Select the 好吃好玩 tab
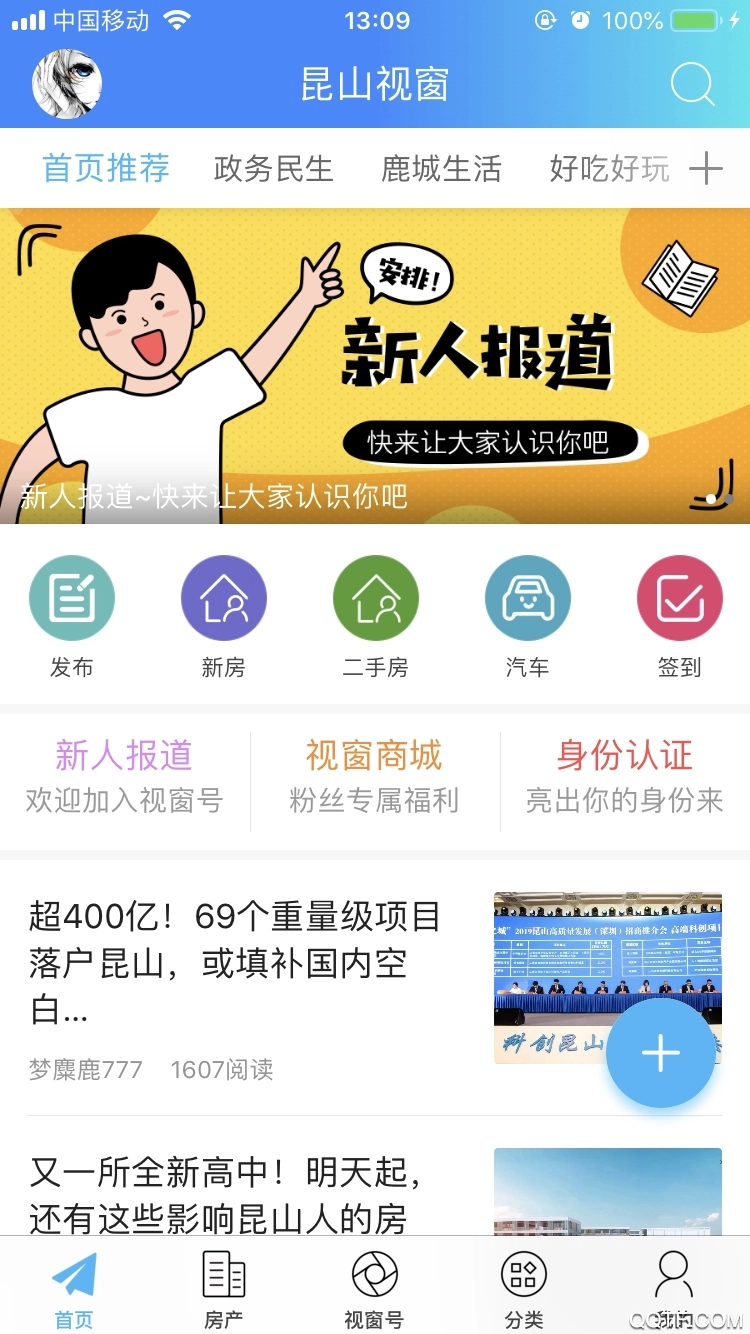Viewport: 750px width, 1334px height. click(x=609, y=169)
